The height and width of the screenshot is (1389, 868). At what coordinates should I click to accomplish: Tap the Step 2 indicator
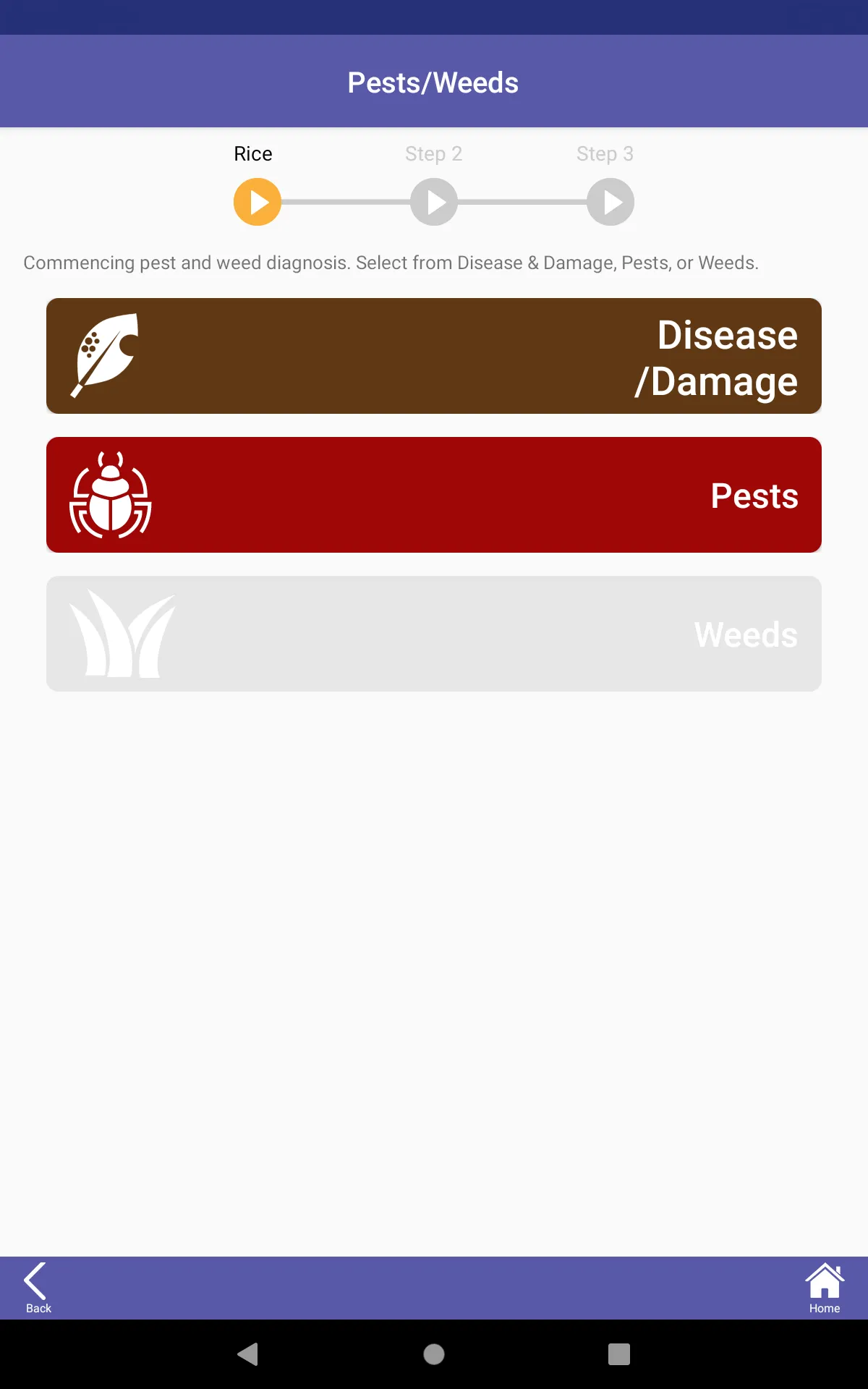coord(434,202)
